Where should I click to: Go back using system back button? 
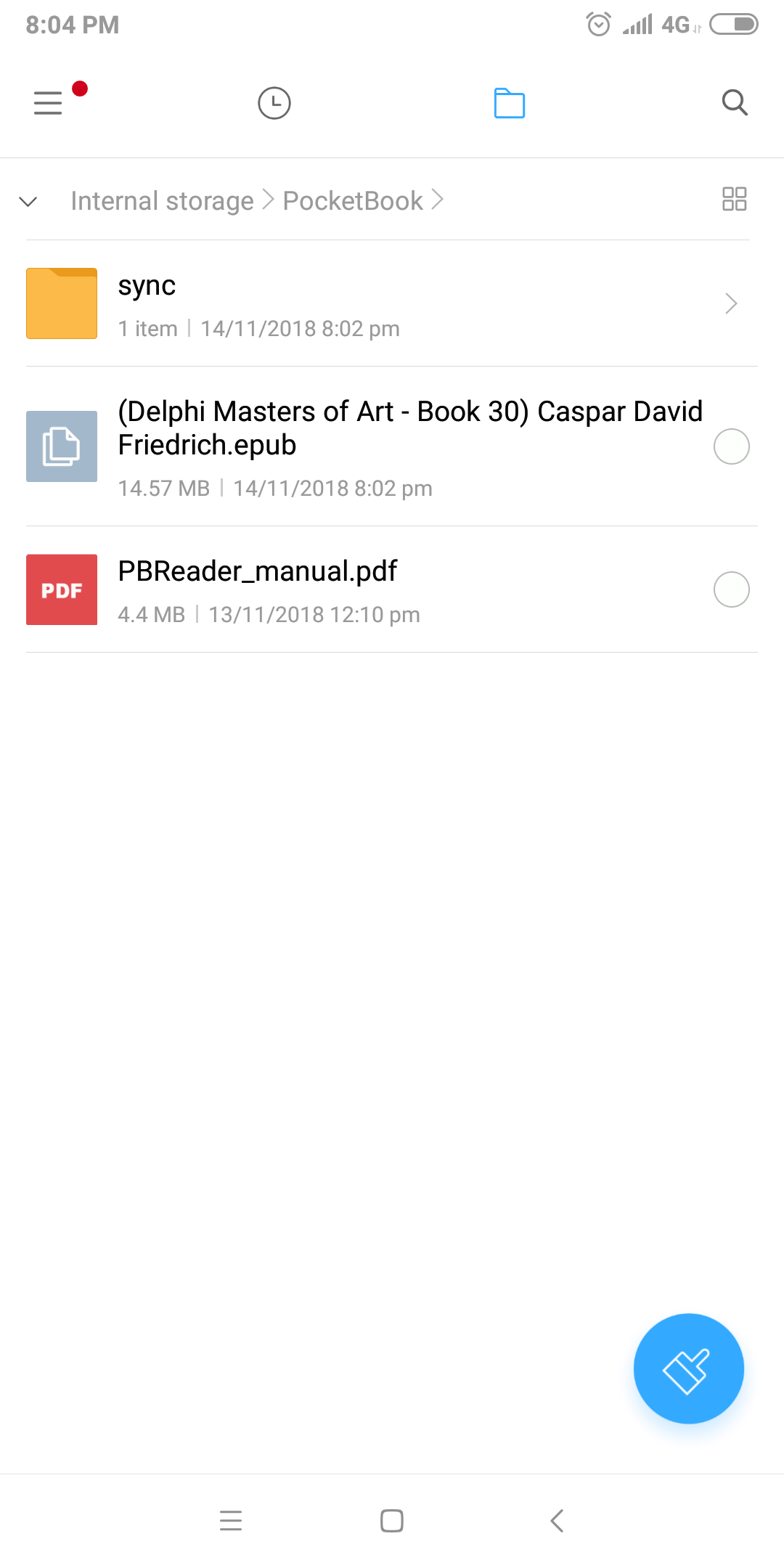click(557, 1520)
